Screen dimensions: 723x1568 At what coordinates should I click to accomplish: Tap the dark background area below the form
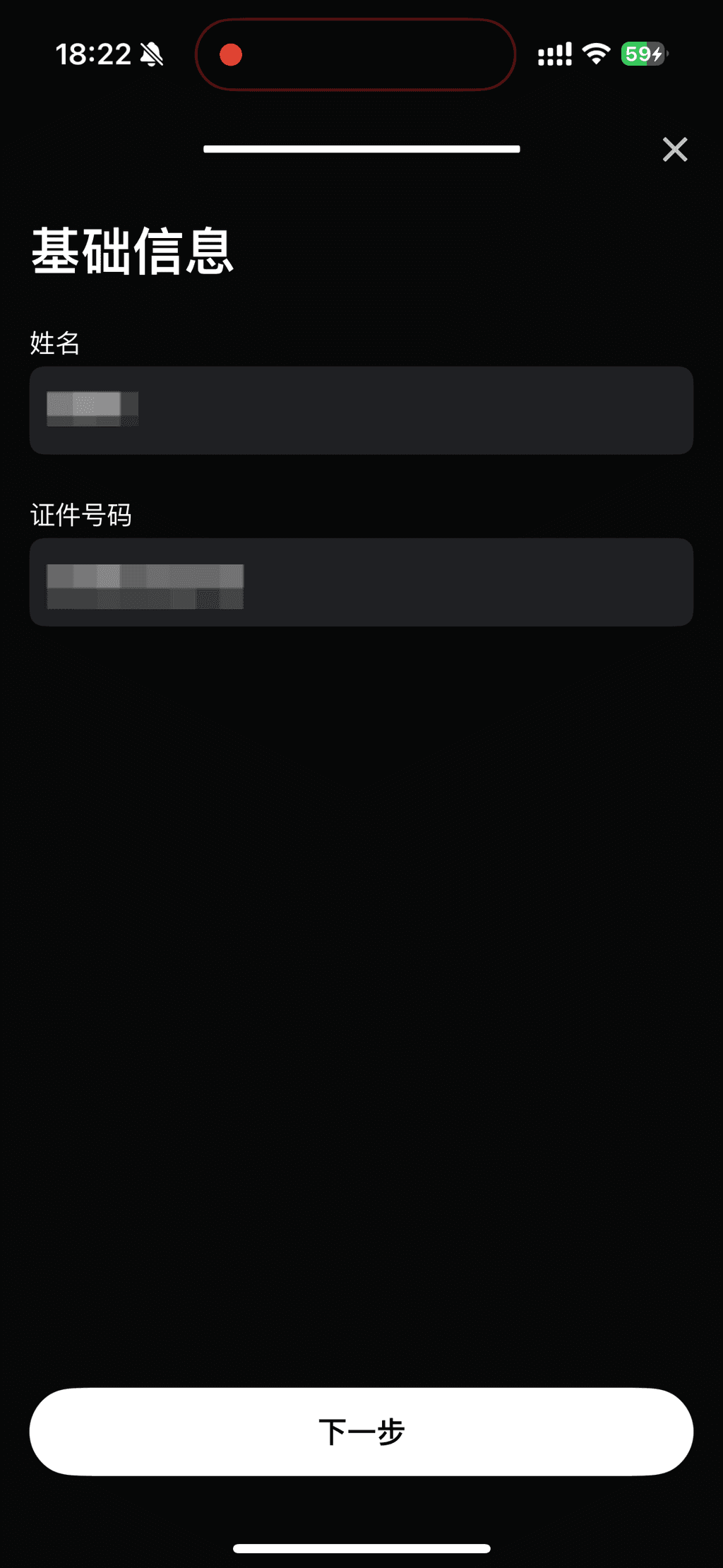[361, 989]
